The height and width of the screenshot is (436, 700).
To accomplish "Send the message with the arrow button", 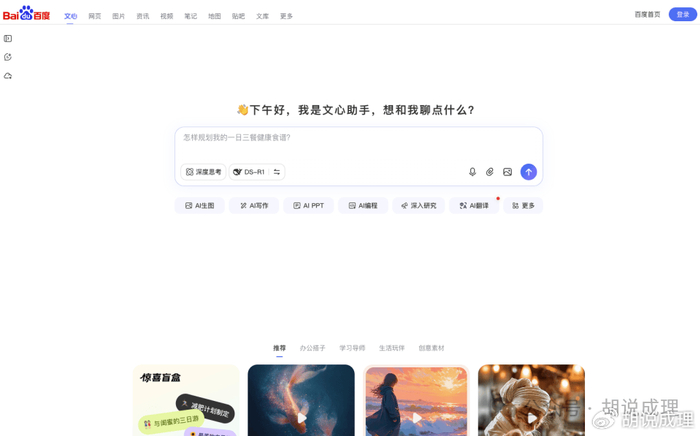I will click(528, 172).
